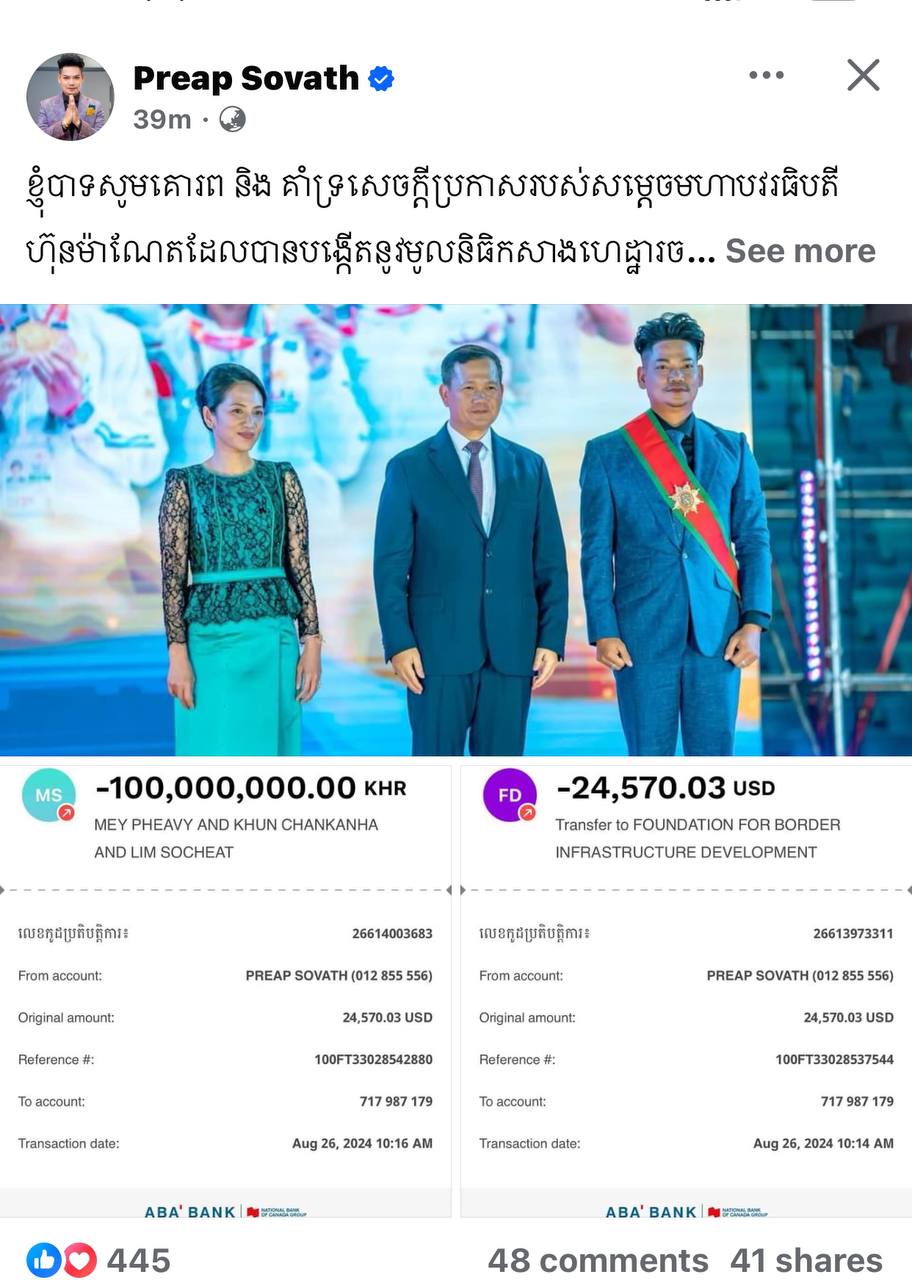Image resolution: width=912 pixels, height=1280 pixels.
Task: Open the photo of three people on stage
Action: tap(456, 530)
